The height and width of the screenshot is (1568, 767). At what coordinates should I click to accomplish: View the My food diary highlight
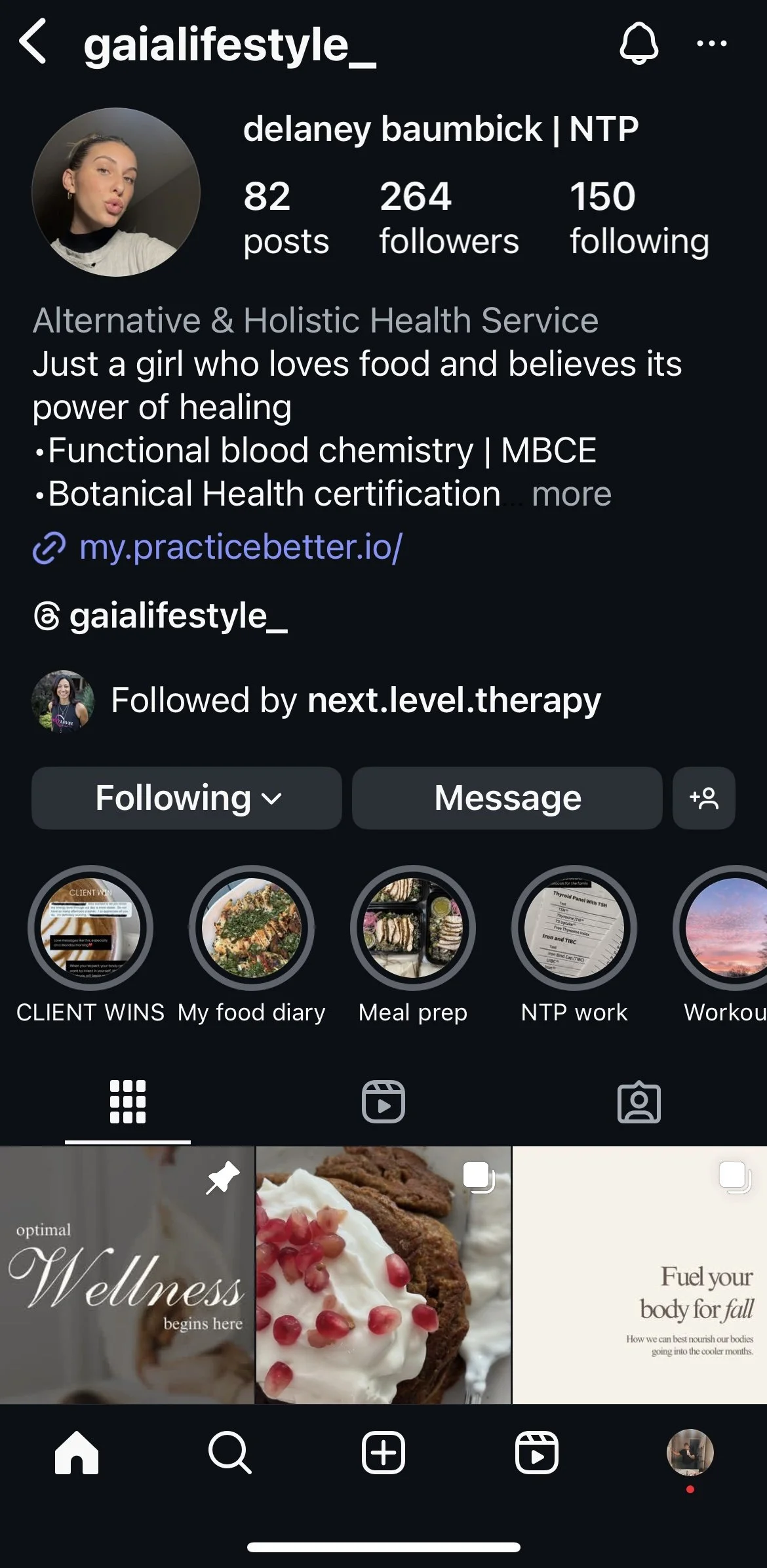(x=252, y=928)
